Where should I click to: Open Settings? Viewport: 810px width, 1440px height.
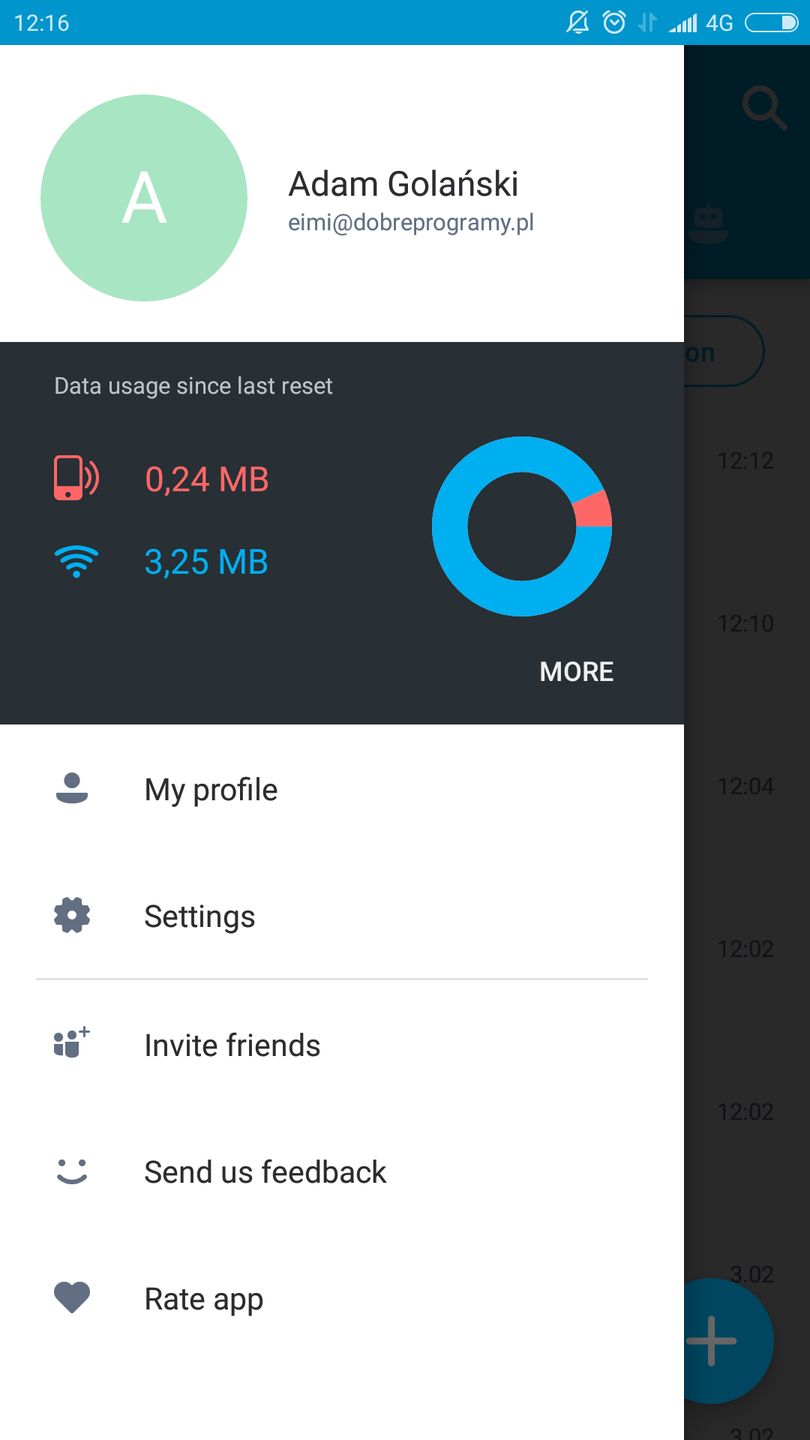pos(199,916)
